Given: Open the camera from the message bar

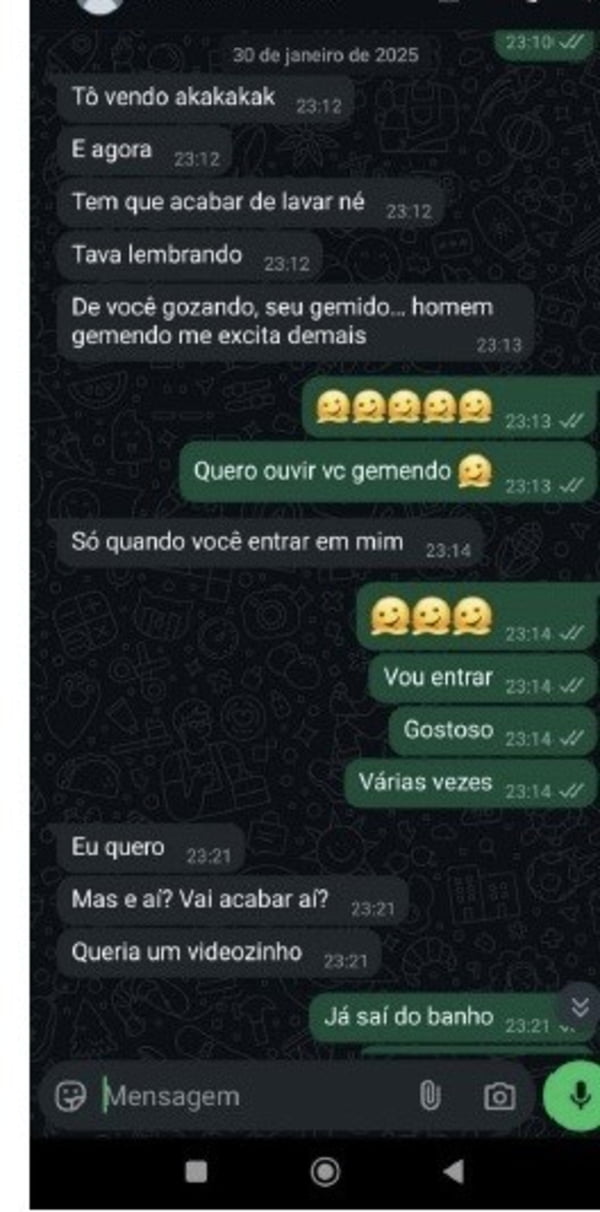Looking at the screenshot, I should pos(499,1096).
